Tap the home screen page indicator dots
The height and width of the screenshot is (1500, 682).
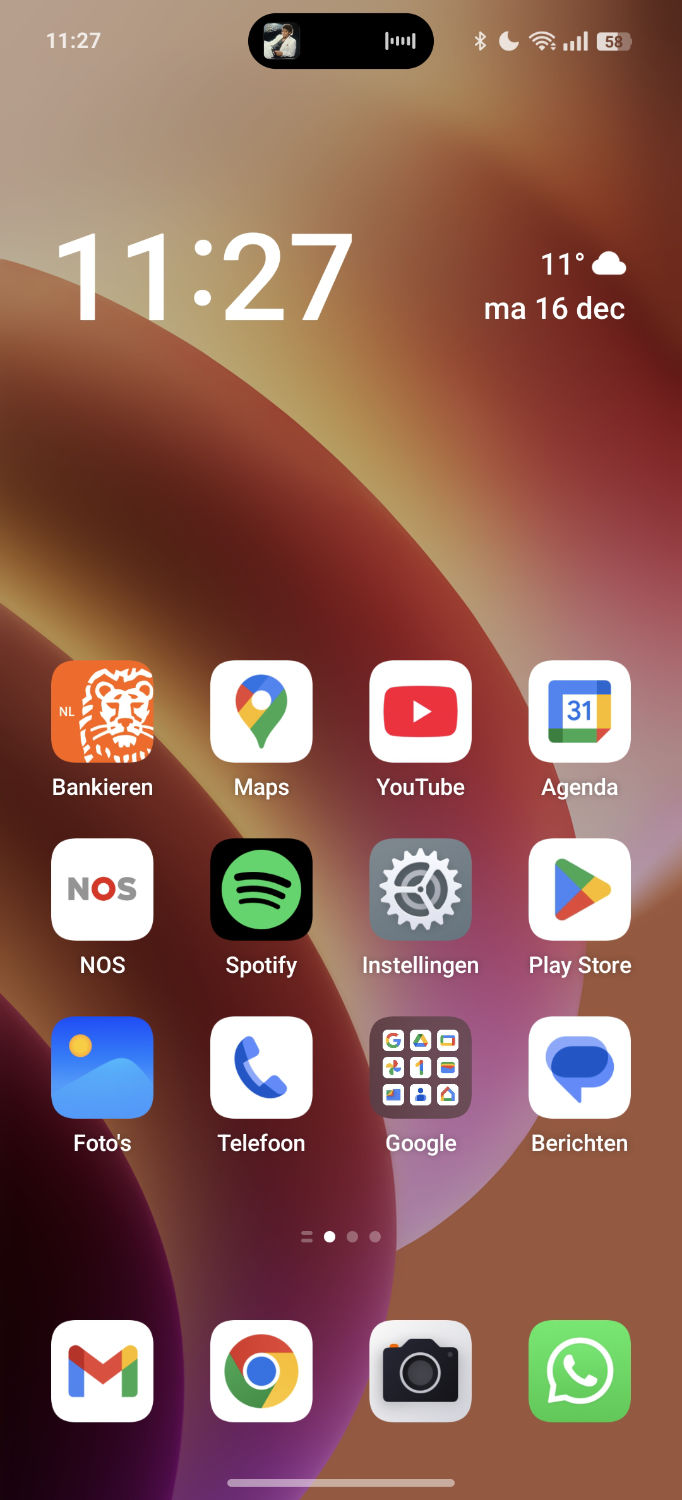(x=341, y=1237)
